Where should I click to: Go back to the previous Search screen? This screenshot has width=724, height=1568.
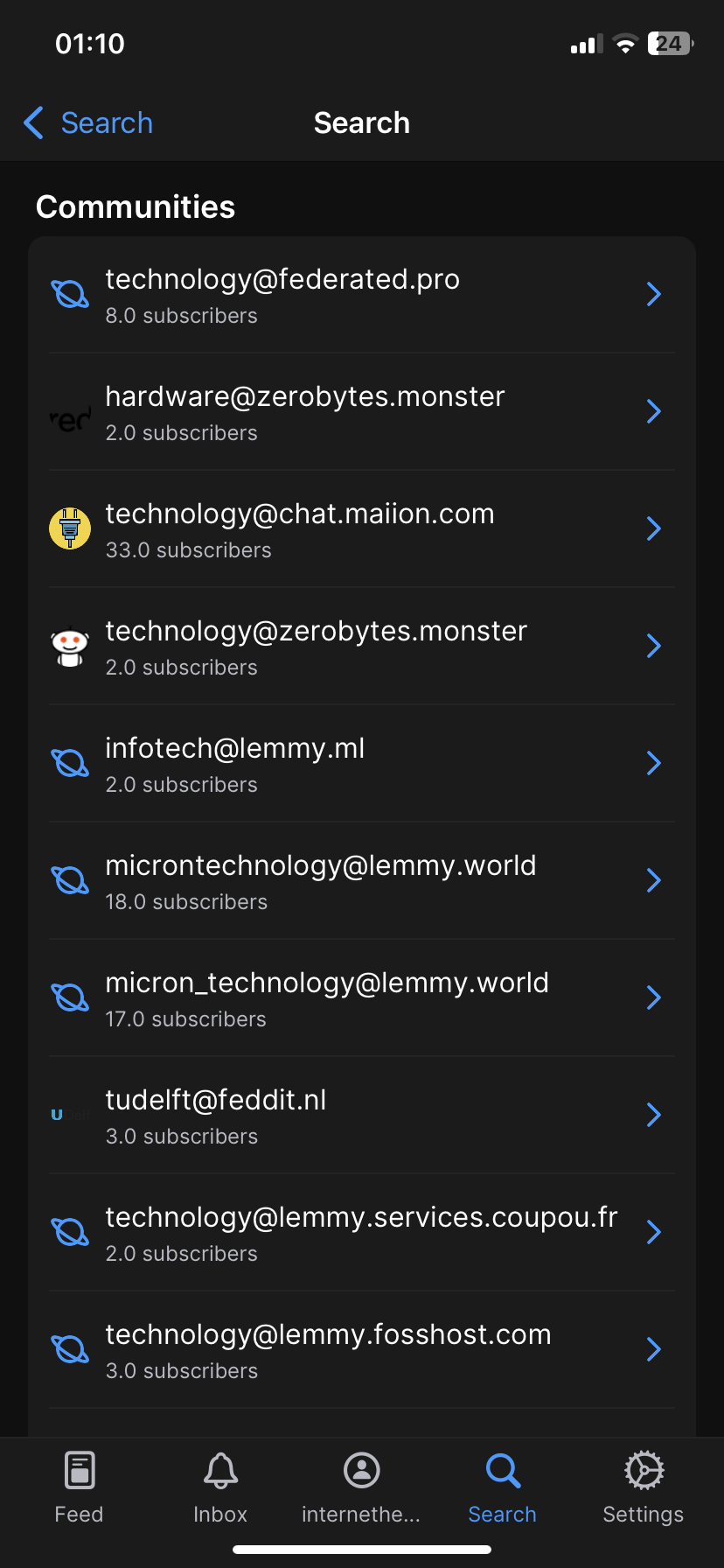[x=87, y=123]
